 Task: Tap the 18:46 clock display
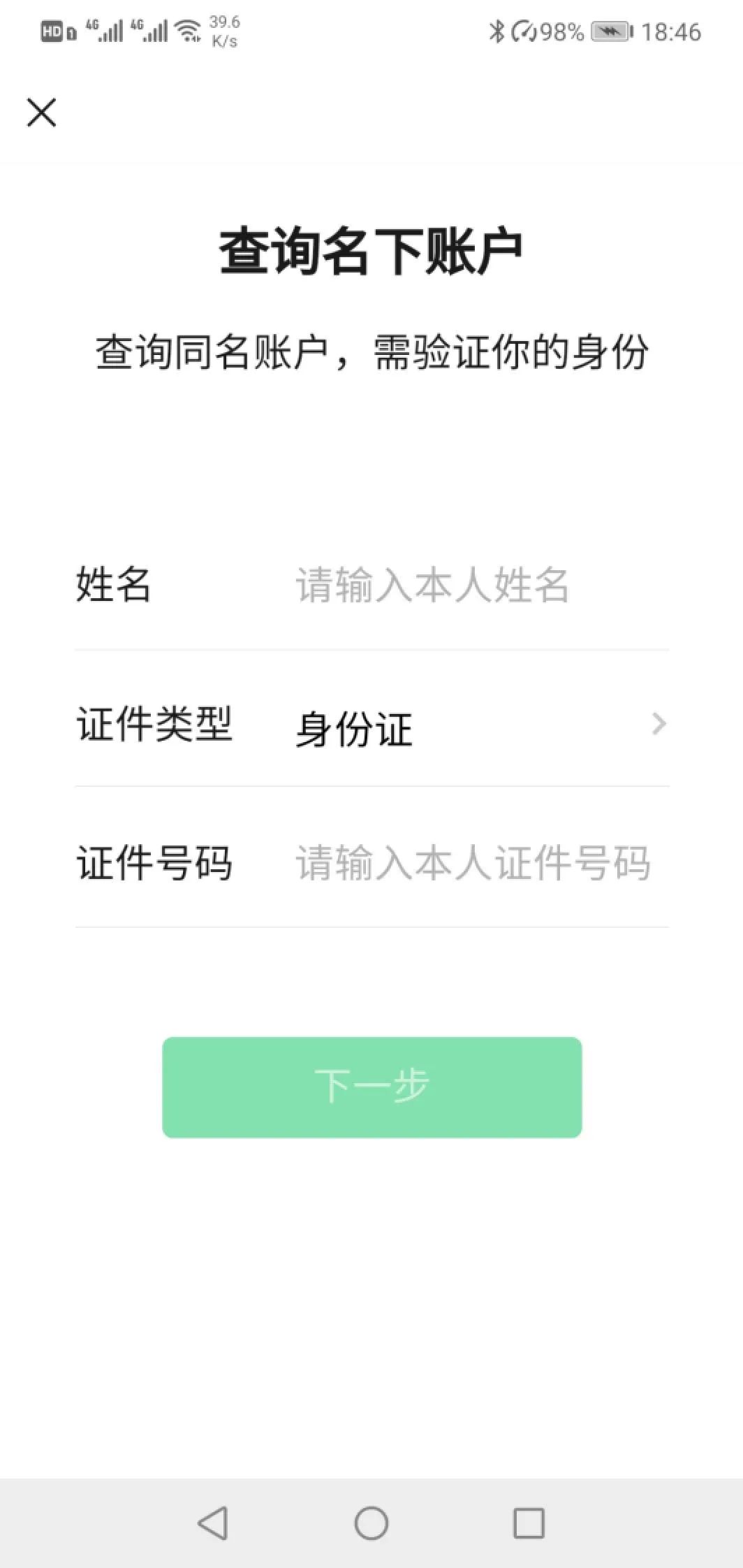click(671, 31)
